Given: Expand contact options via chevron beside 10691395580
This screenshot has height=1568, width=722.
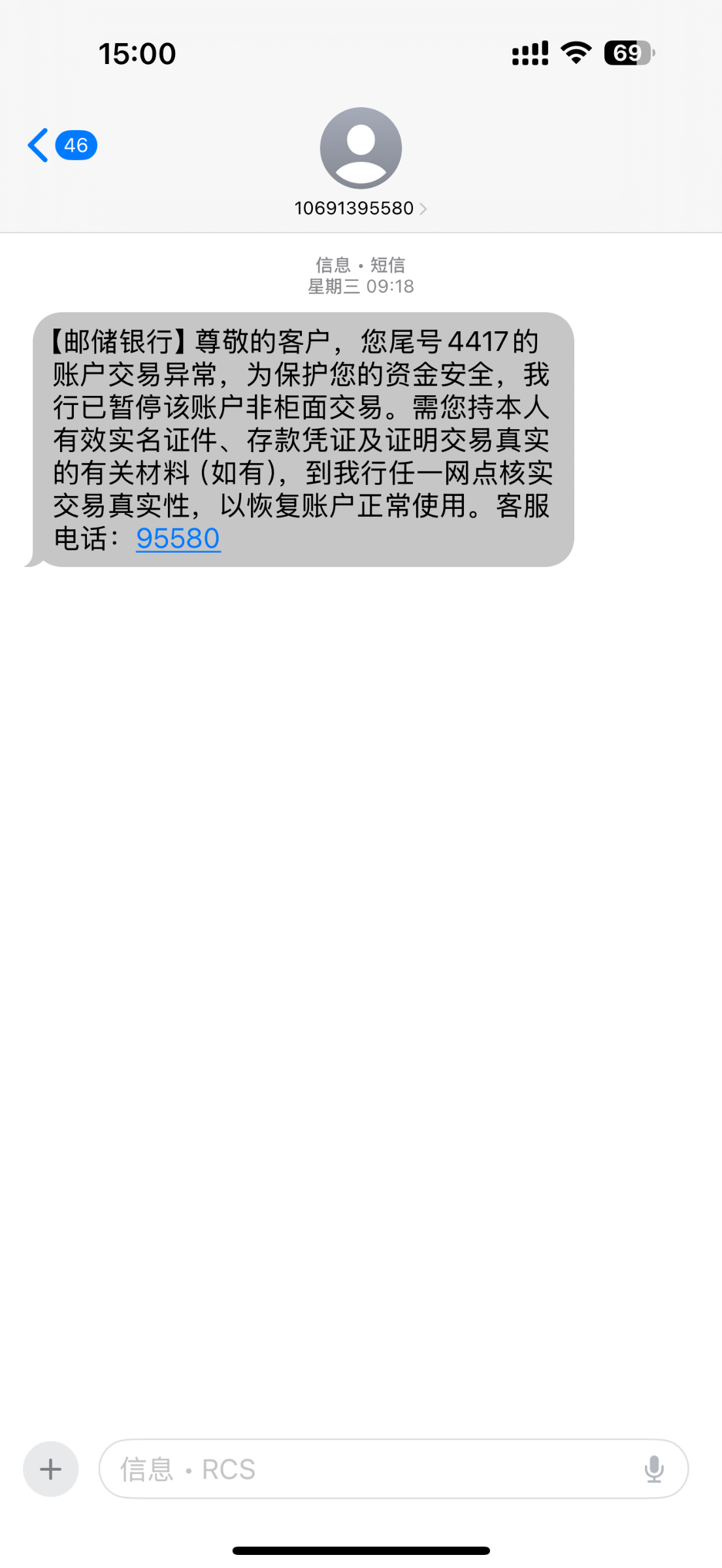Looking at the screenshot, I should [x=425, y=208].
